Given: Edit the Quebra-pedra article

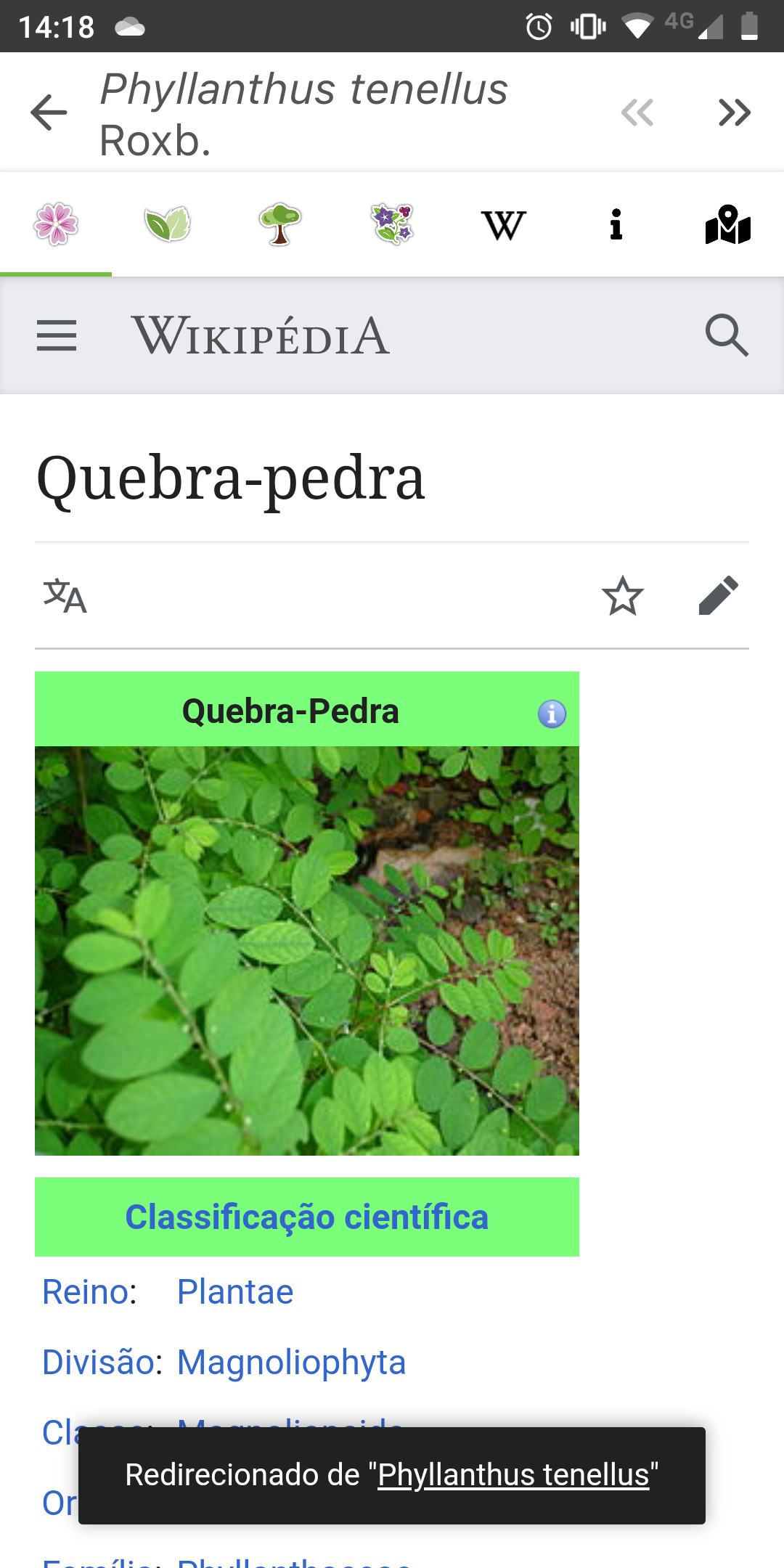Looking at the screenshot, I should (719, 596).
